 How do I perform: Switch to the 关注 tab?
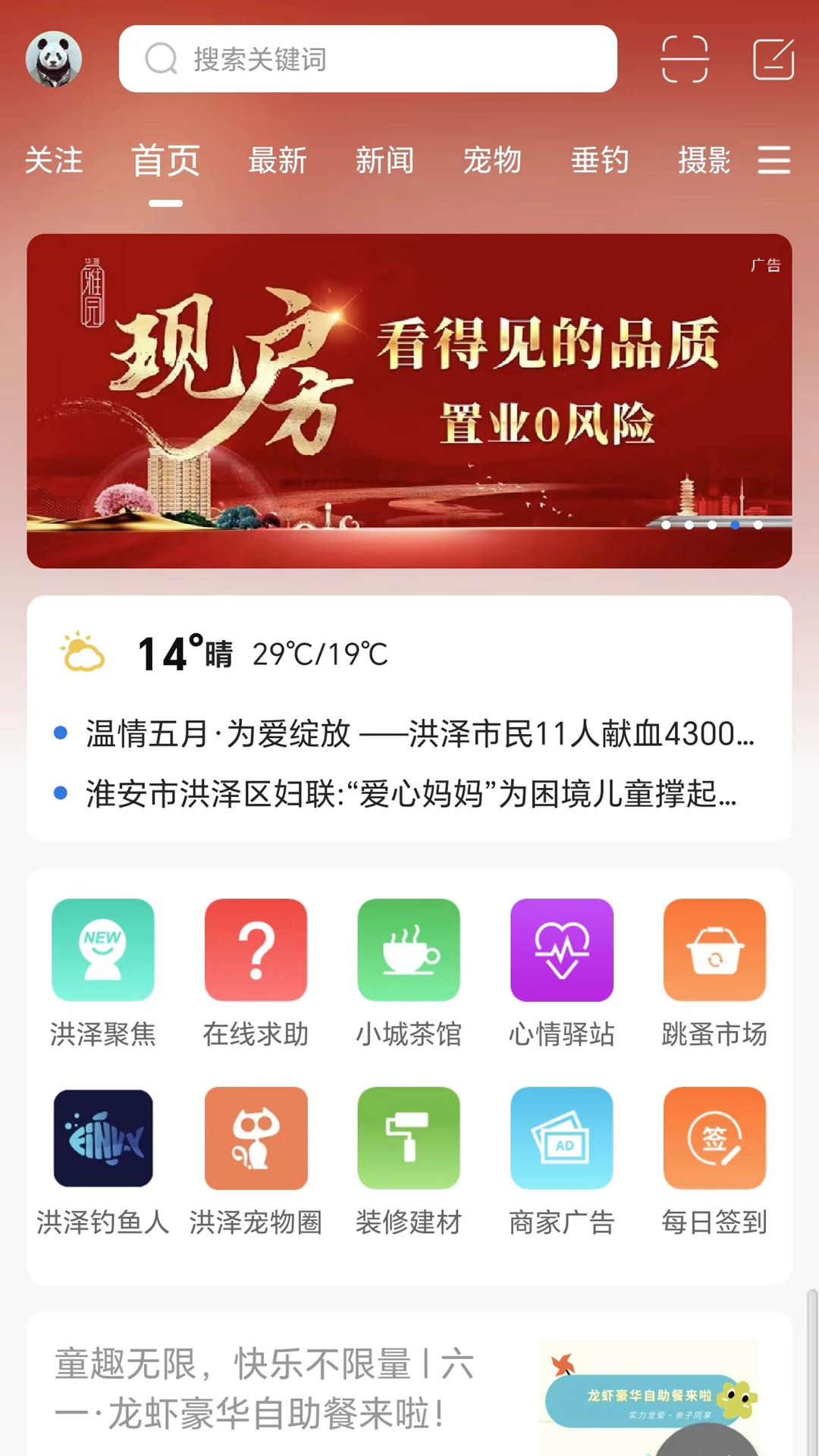pyautogui.click(x=54, y=161)
